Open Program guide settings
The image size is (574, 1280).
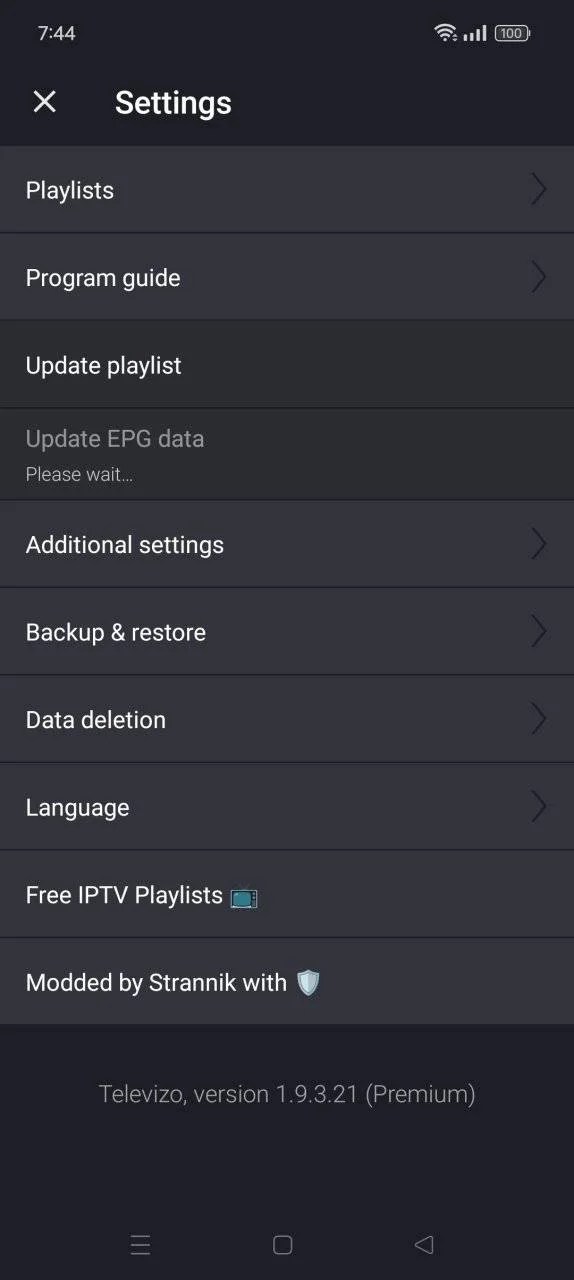[287, 277]
